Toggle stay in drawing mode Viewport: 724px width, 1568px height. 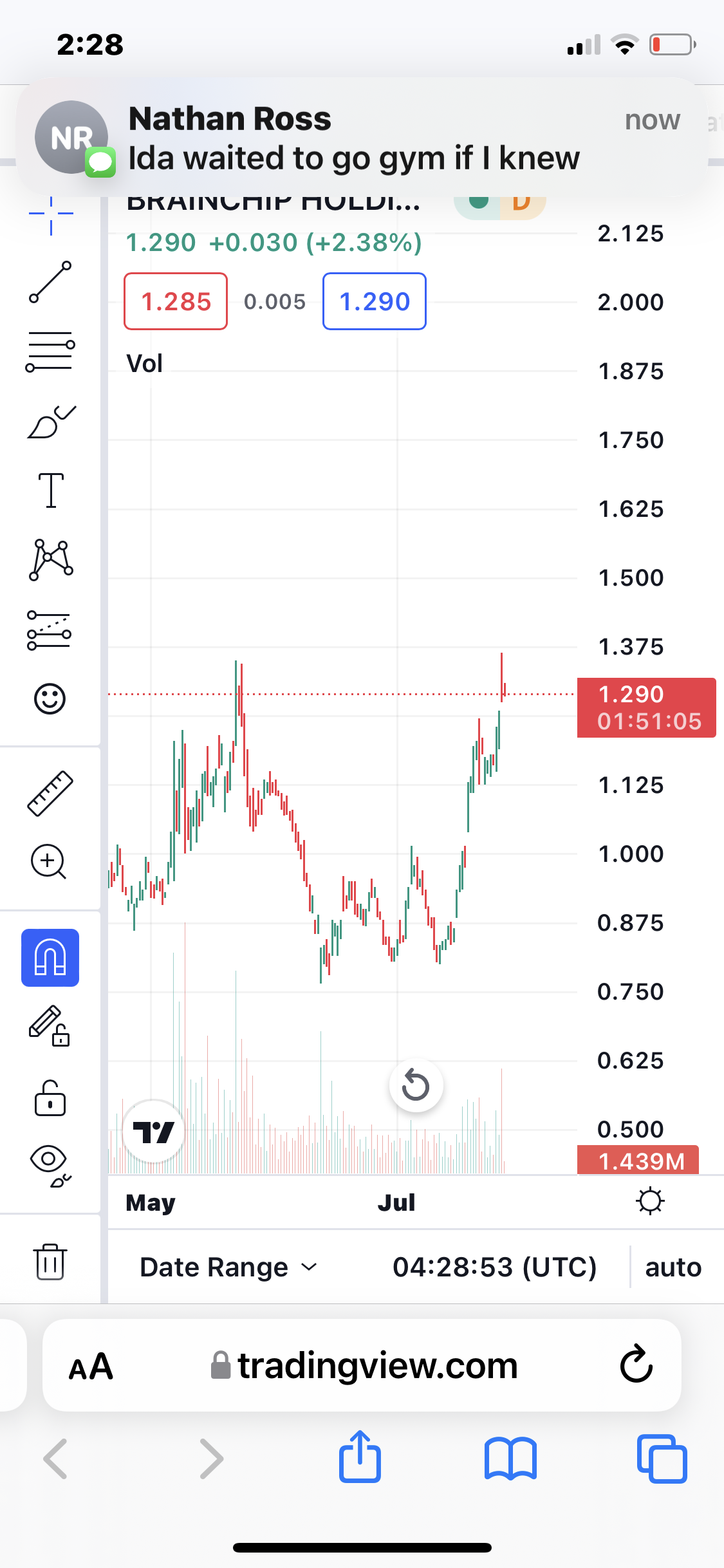pyautogui.click(x=49, y=1026)
